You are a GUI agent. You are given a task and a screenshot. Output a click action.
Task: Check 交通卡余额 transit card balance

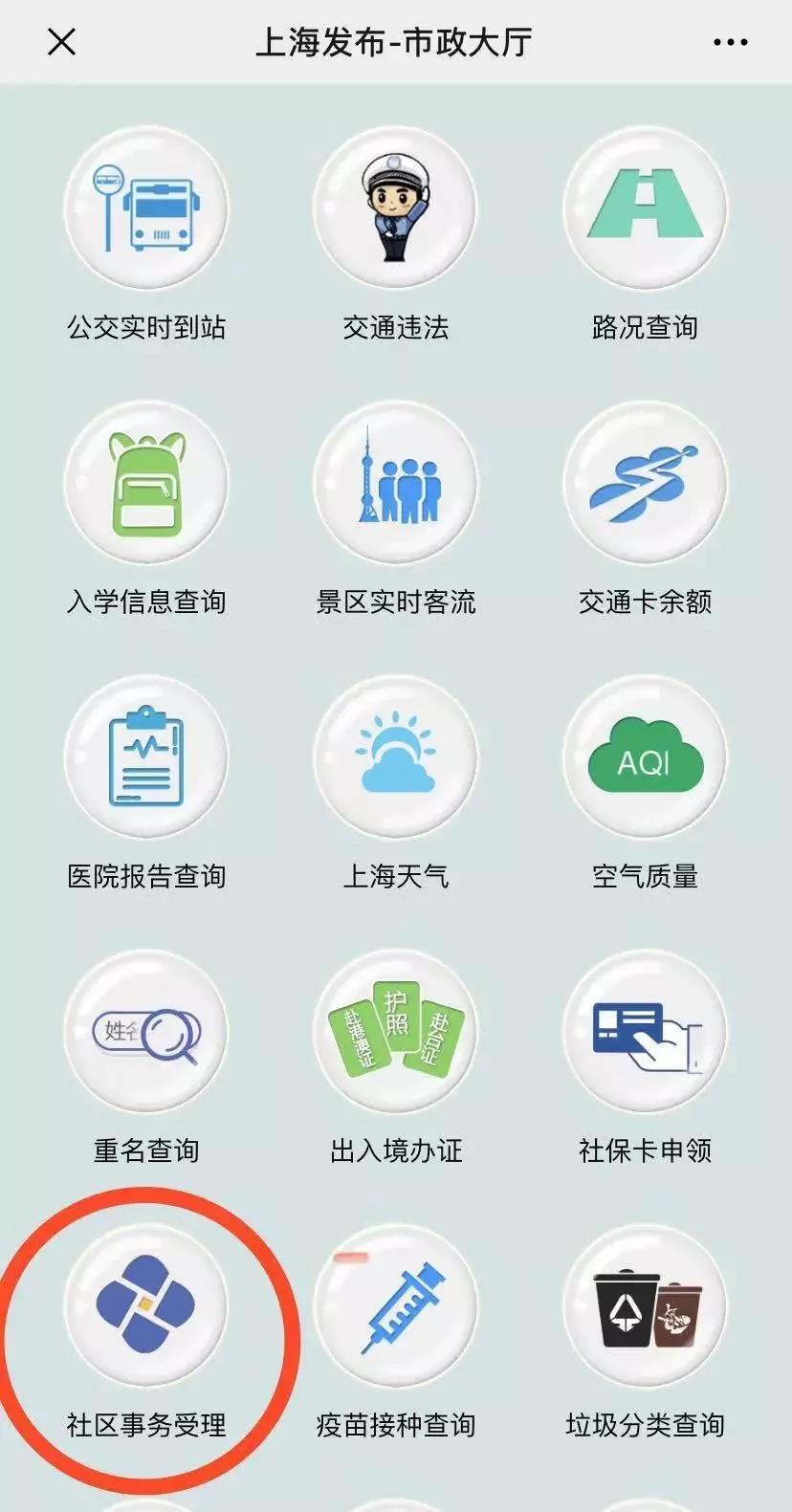click(x=646, y=486)
